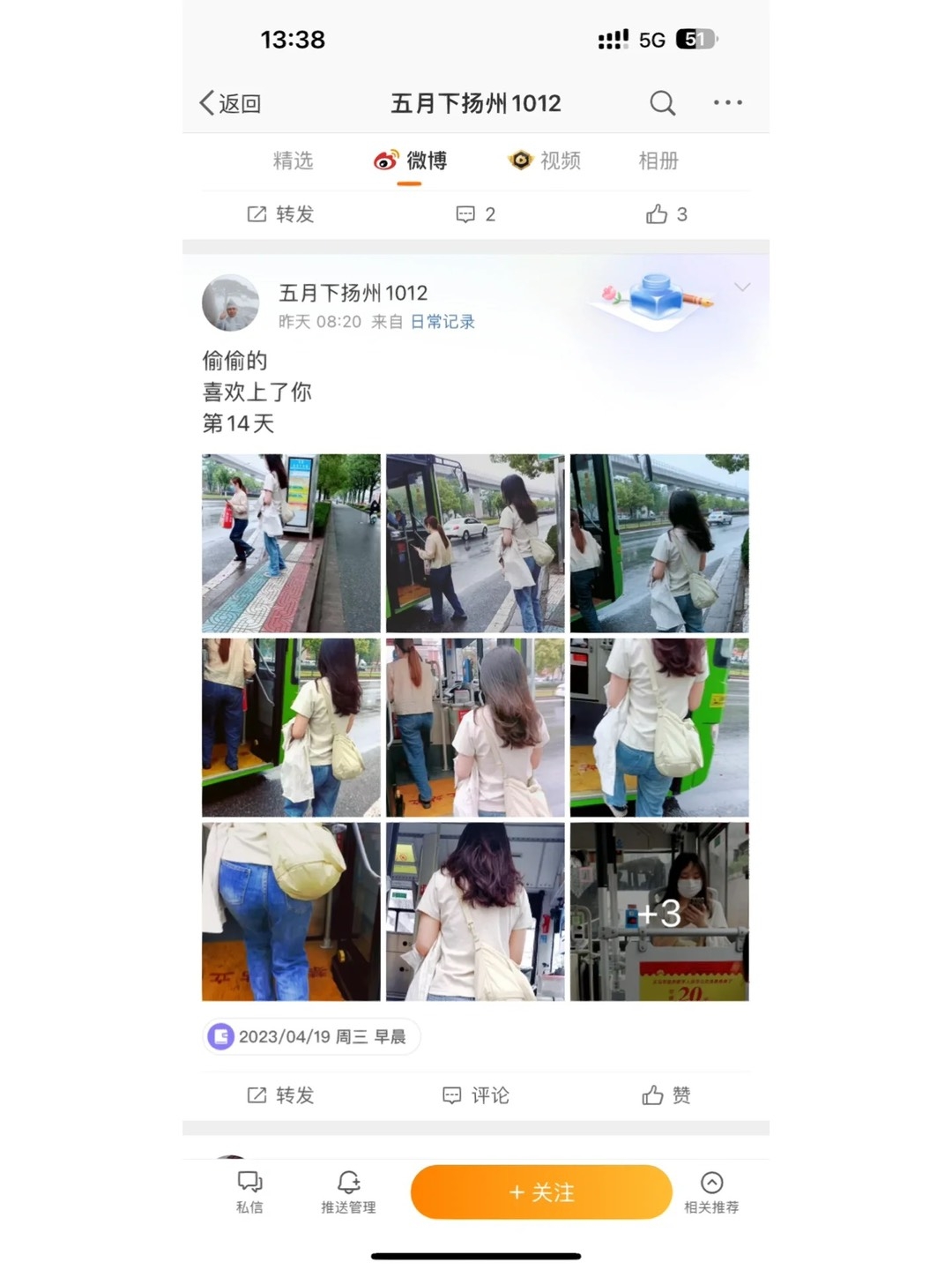This screenshot has width=952, height=1270.
Task: Tap 评论 under the 第14天 post
Action: click(x=475, y=1095)
